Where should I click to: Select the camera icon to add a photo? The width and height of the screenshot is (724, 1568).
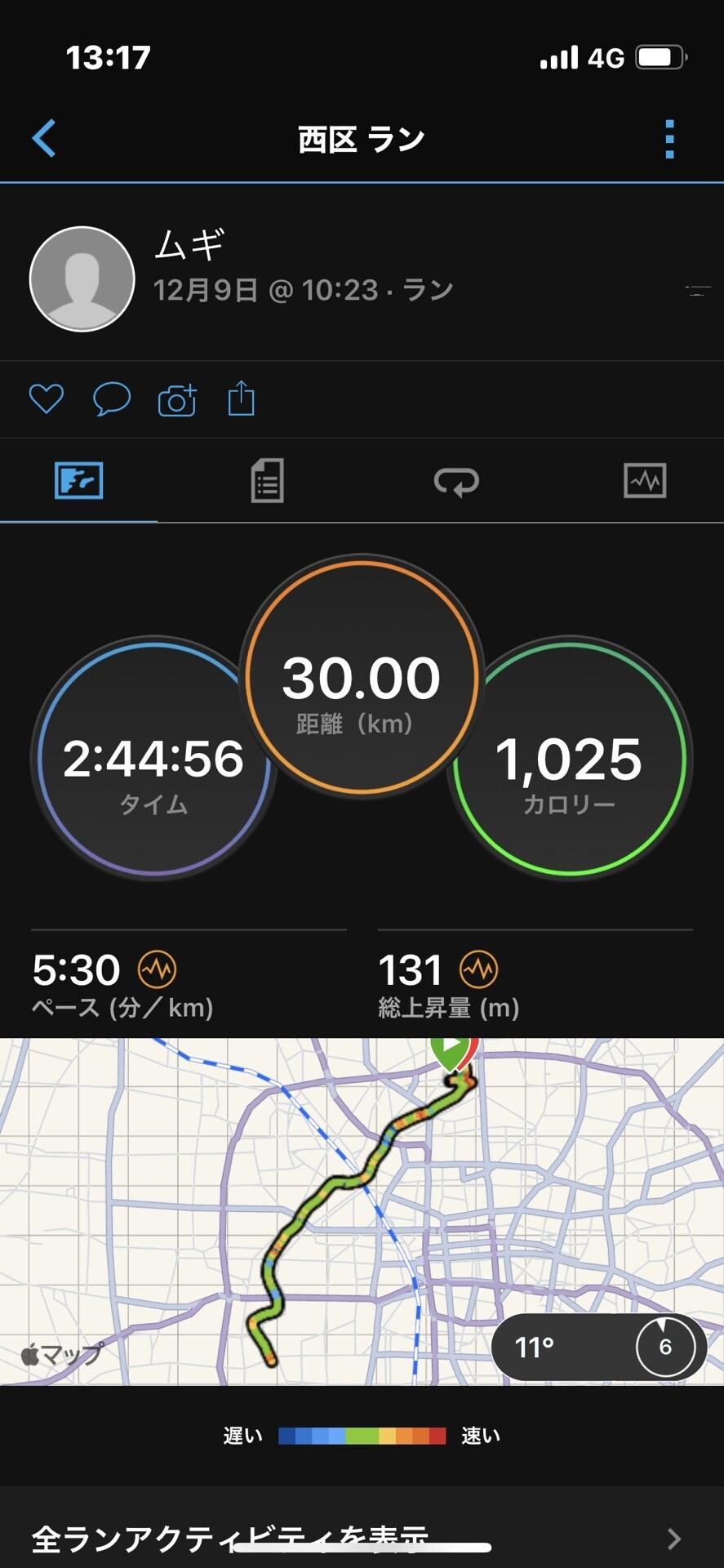click(x=176, y=399)
